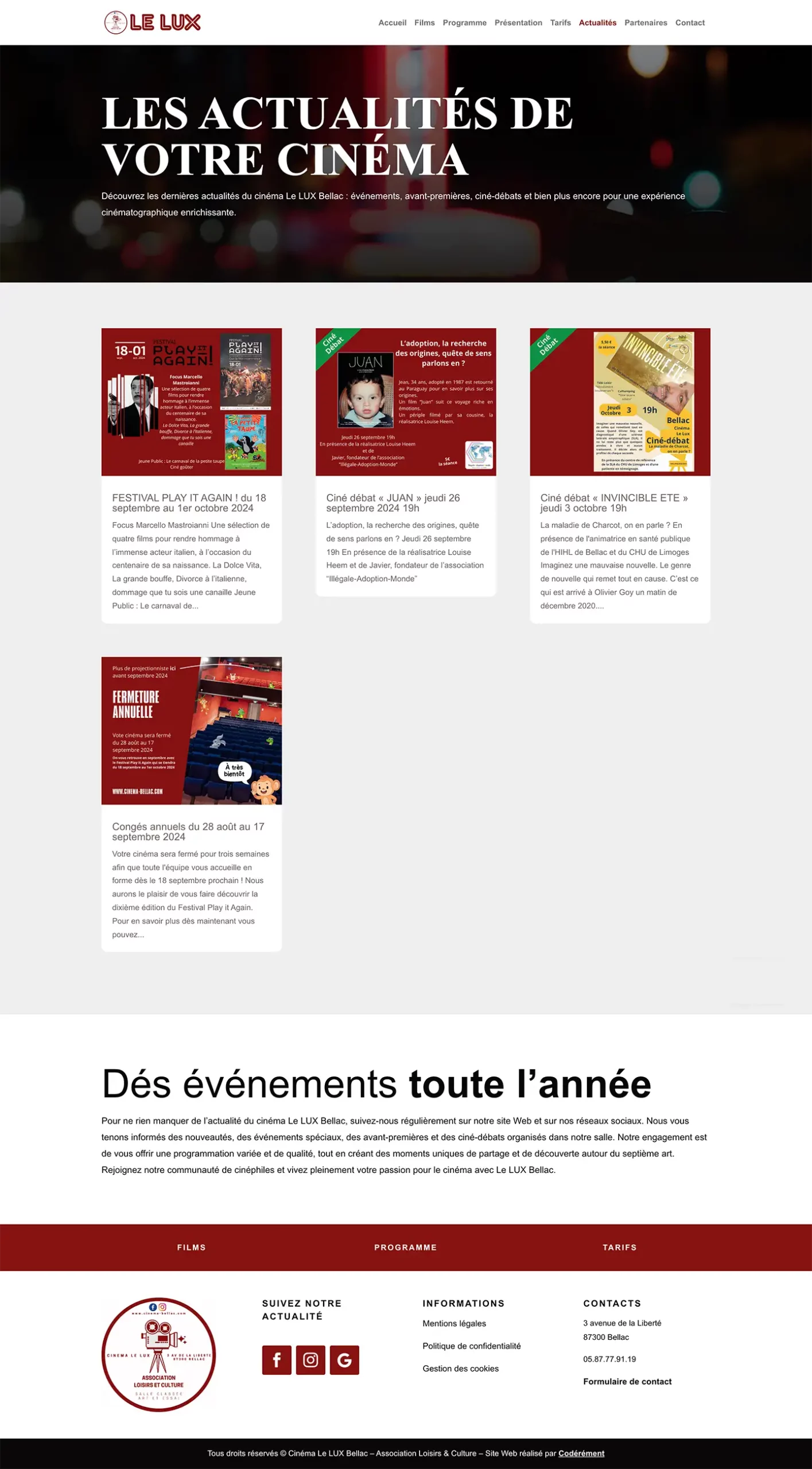This screenshot has width=812, height=1469.
Task: Go to Présentation in the top menu
Action: pyautogui.click(x=518, y=23)
